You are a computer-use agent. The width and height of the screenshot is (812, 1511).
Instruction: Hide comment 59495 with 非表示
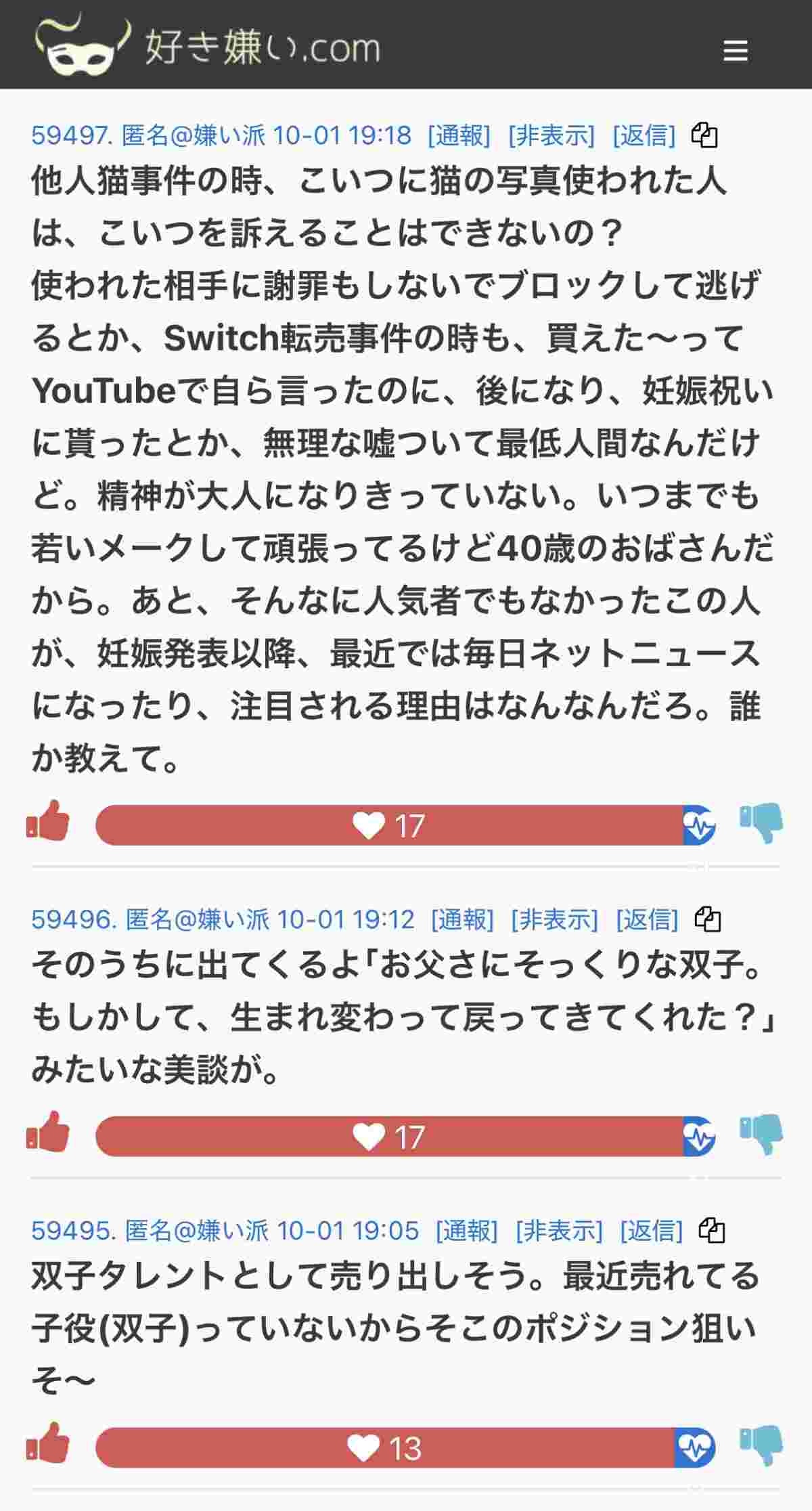point(559,1230)
